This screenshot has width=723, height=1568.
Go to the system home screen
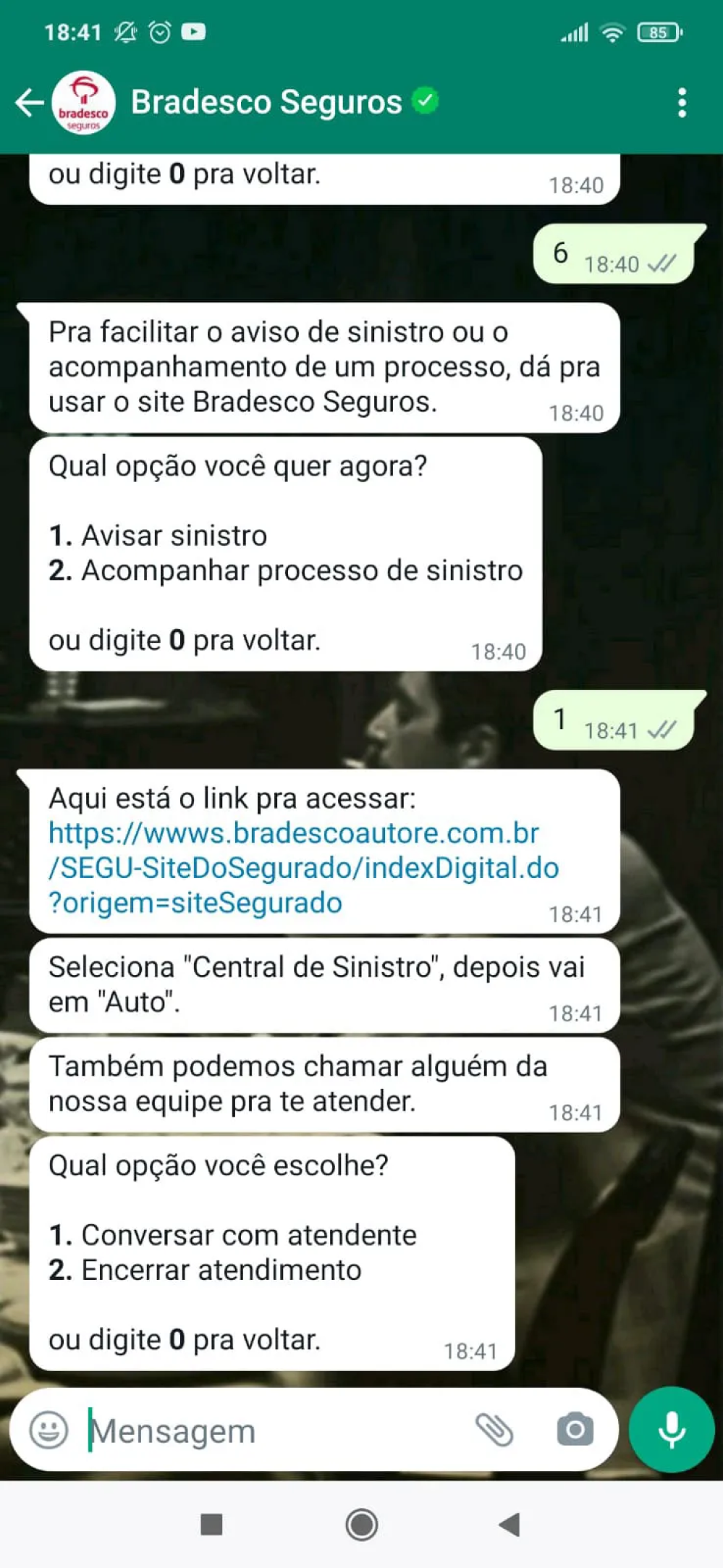pos(361,1524)
